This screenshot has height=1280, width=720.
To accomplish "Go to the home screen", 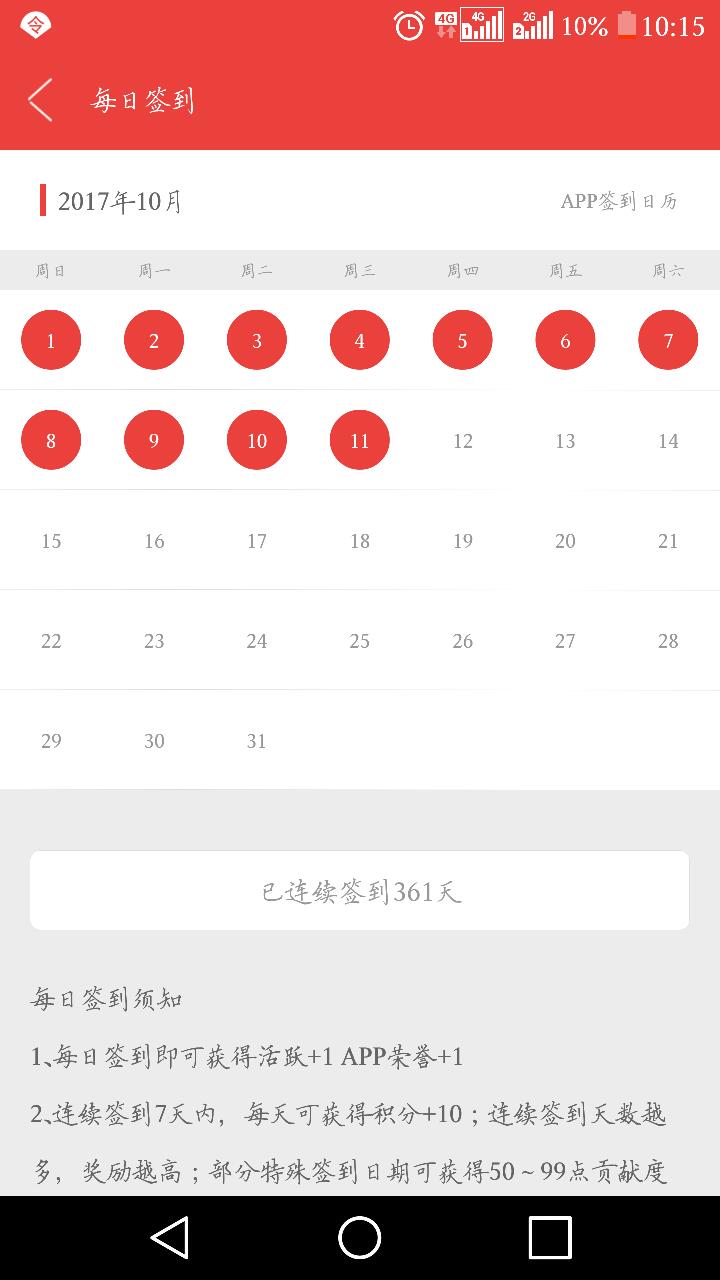I will pos(360,1238).
